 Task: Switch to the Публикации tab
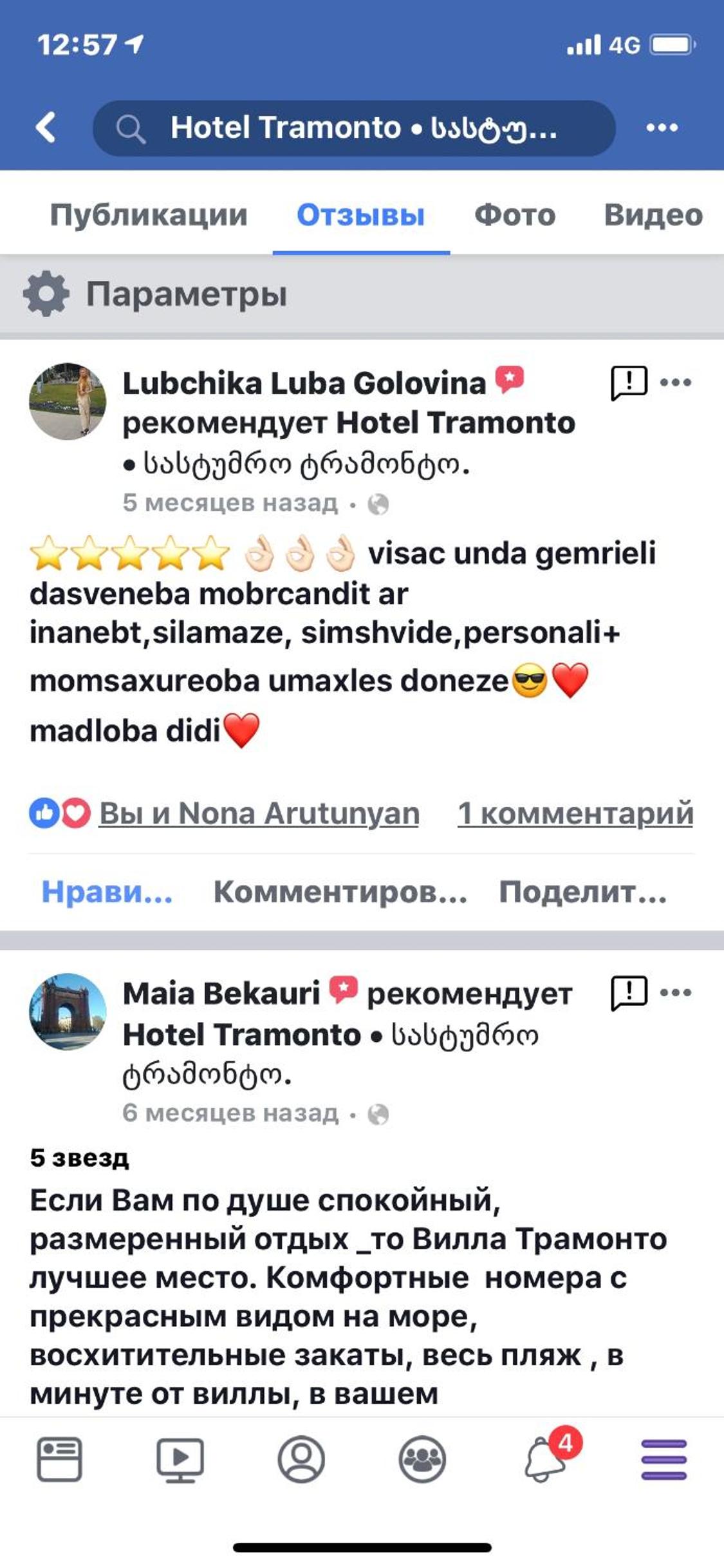(x=149, y=215)
